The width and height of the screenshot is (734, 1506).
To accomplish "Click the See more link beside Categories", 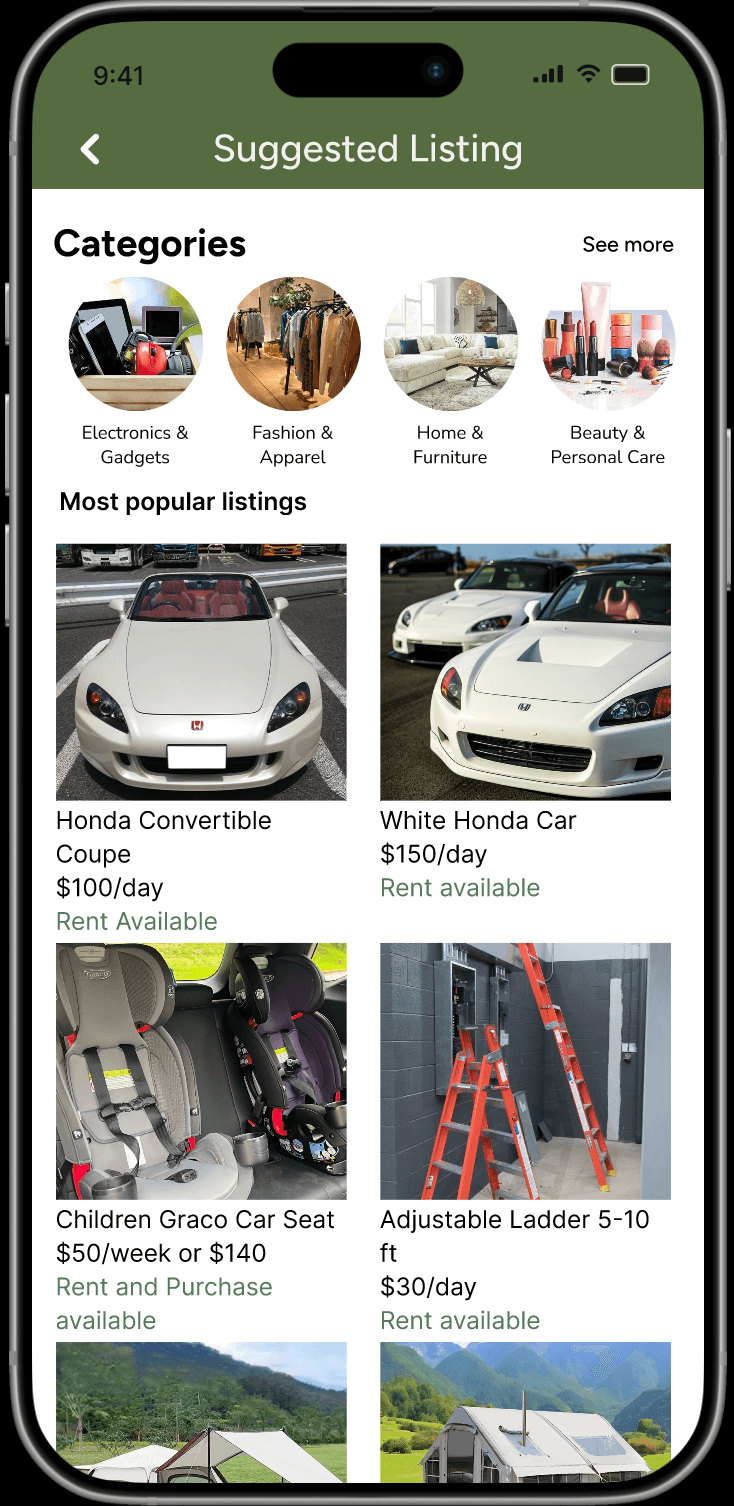I will pyautogui.click(x=628, y=244).
